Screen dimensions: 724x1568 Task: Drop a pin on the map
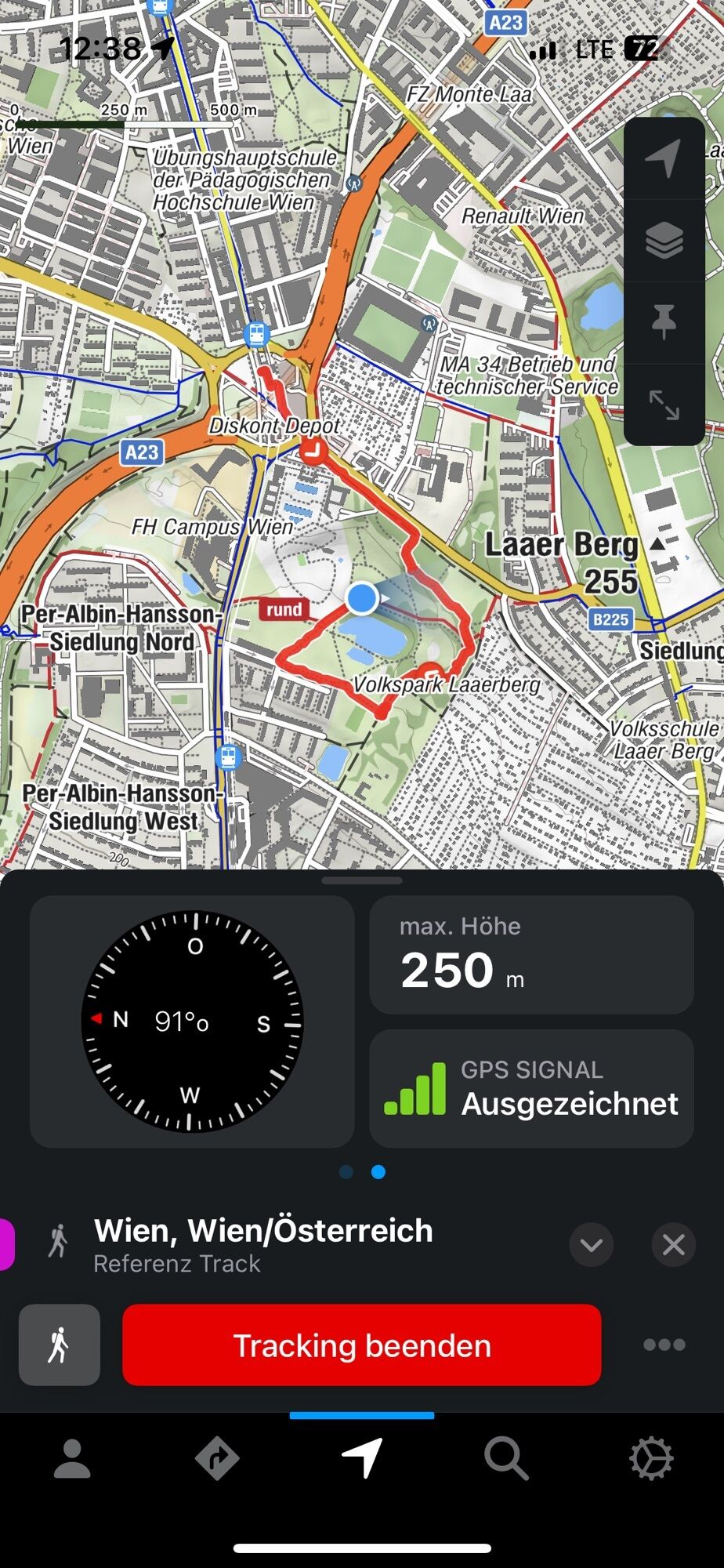point(664,321)
